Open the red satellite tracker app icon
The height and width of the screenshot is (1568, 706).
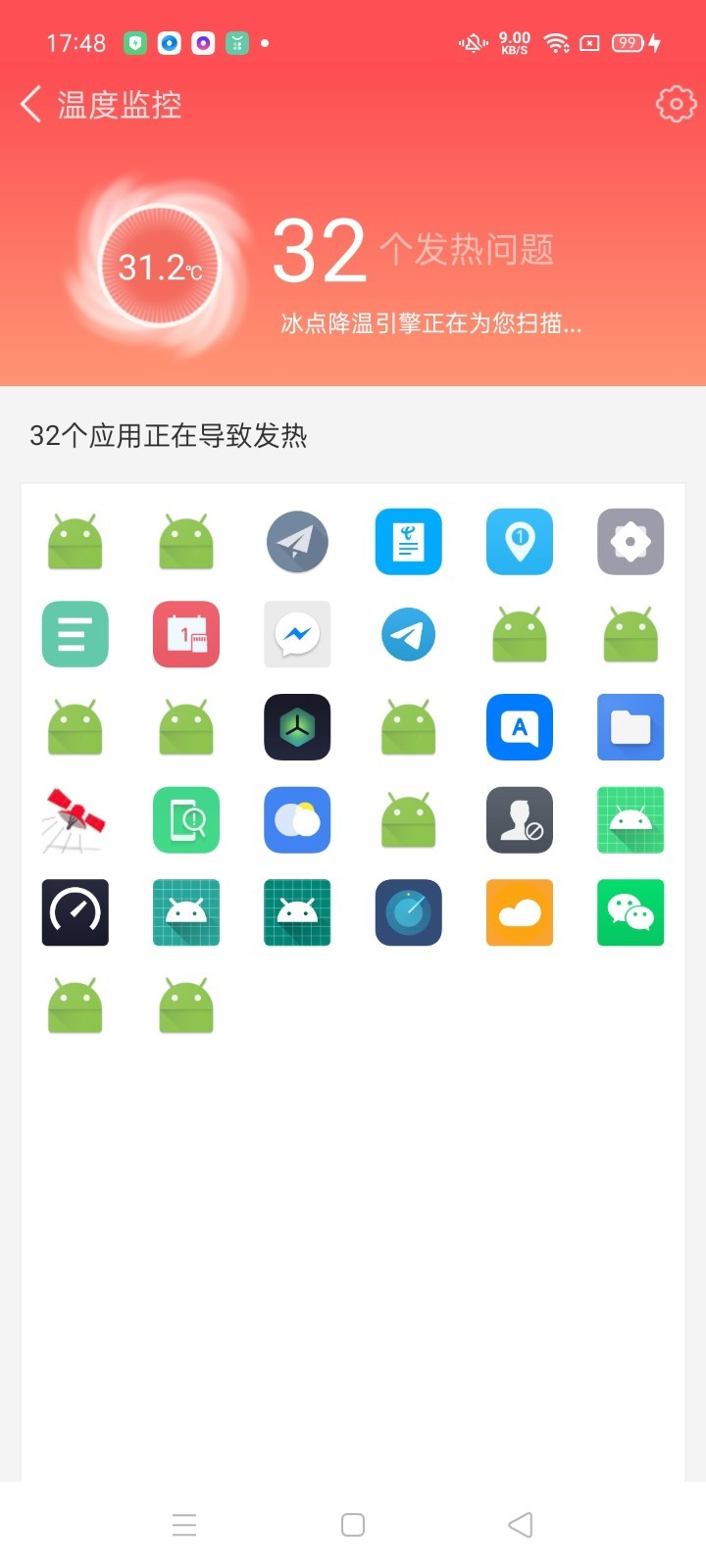(x=75, y=820)
